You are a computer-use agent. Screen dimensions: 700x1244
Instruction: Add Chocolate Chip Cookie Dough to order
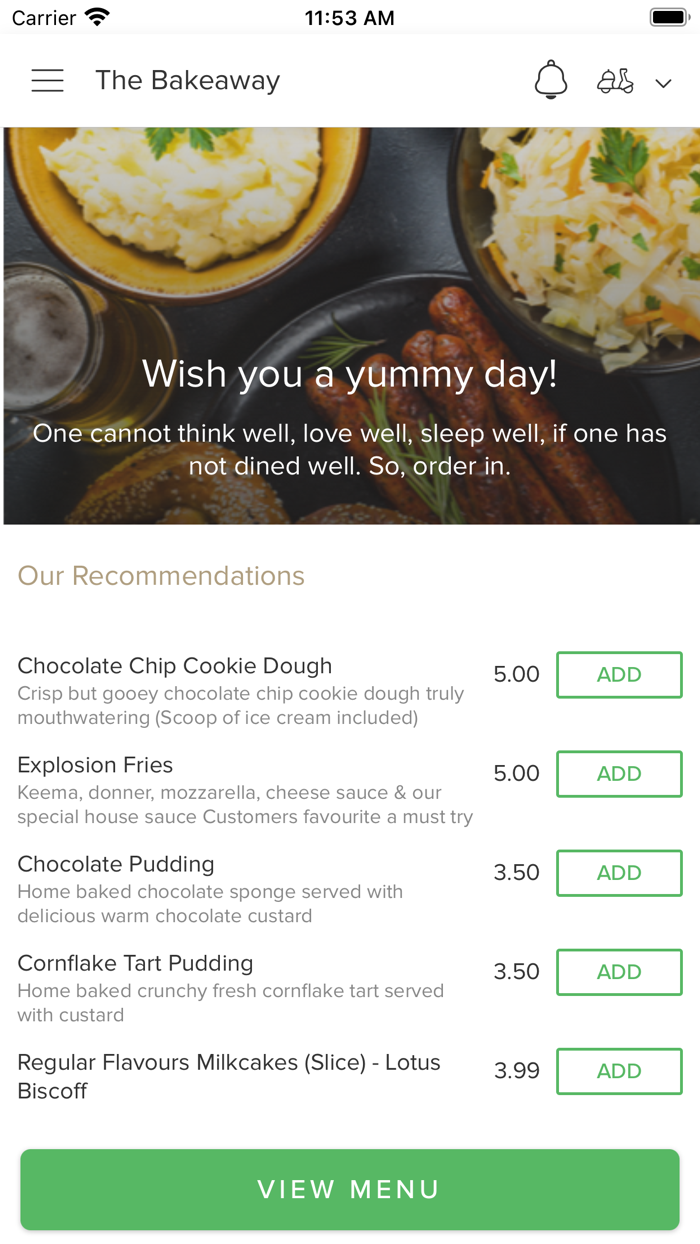[x=619, y=675]
